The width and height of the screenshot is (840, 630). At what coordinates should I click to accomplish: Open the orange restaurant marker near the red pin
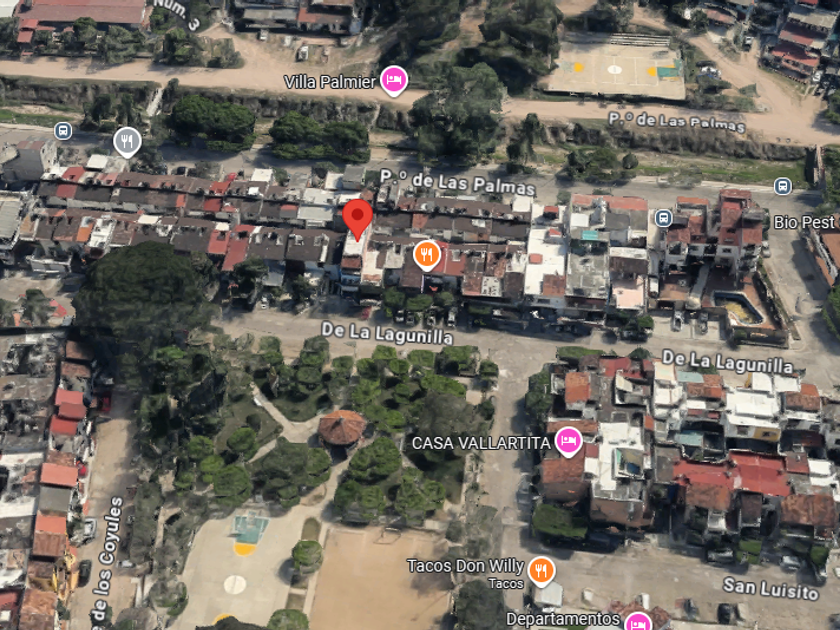(x=427, y=255)
